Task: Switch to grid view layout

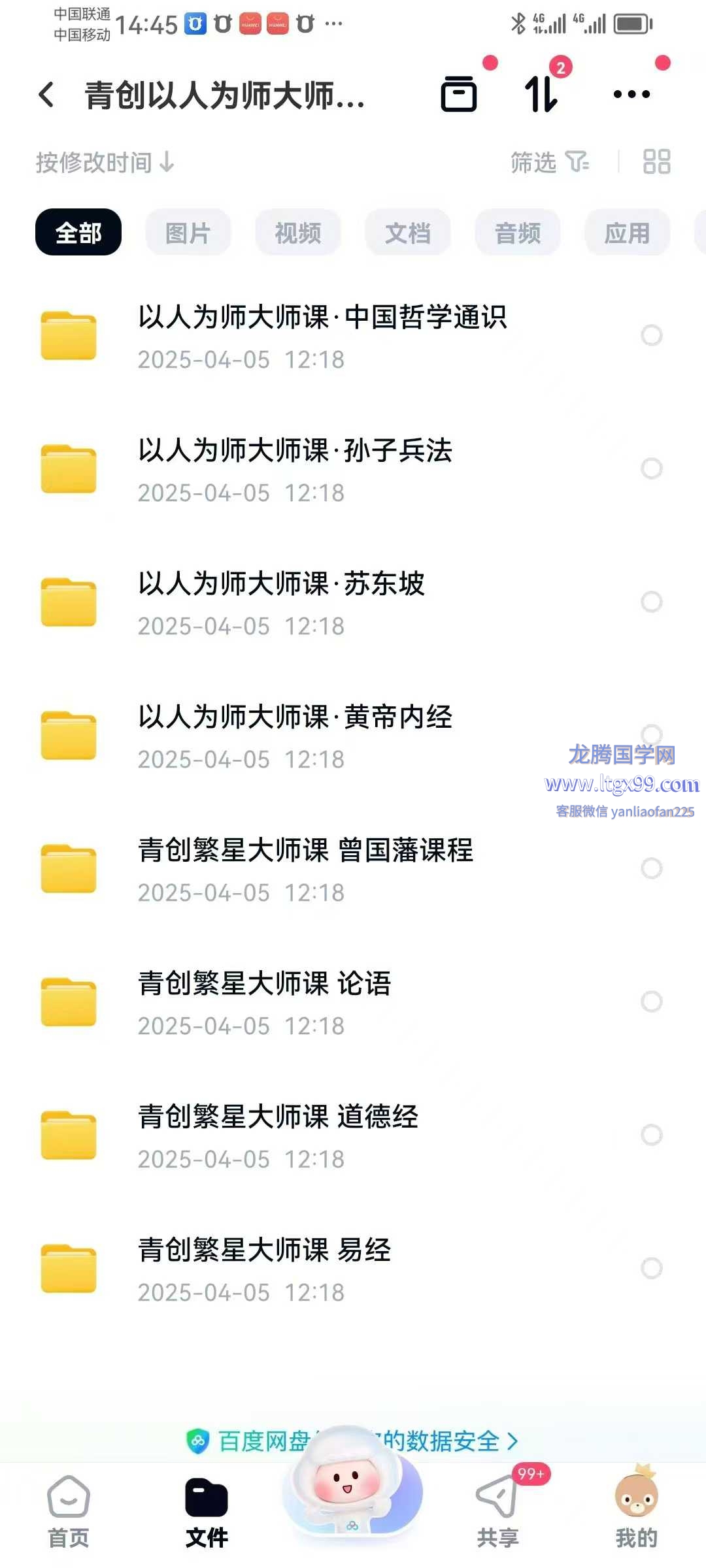Action: [656, 162]
